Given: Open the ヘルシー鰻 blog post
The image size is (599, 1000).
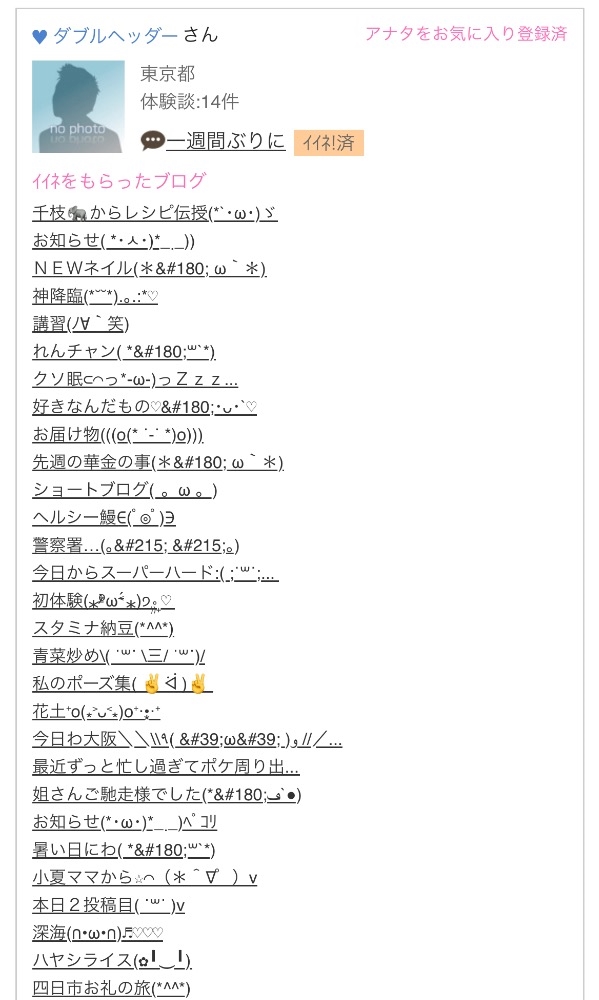Looking at the screenshot, I should (x=104, y=517).
